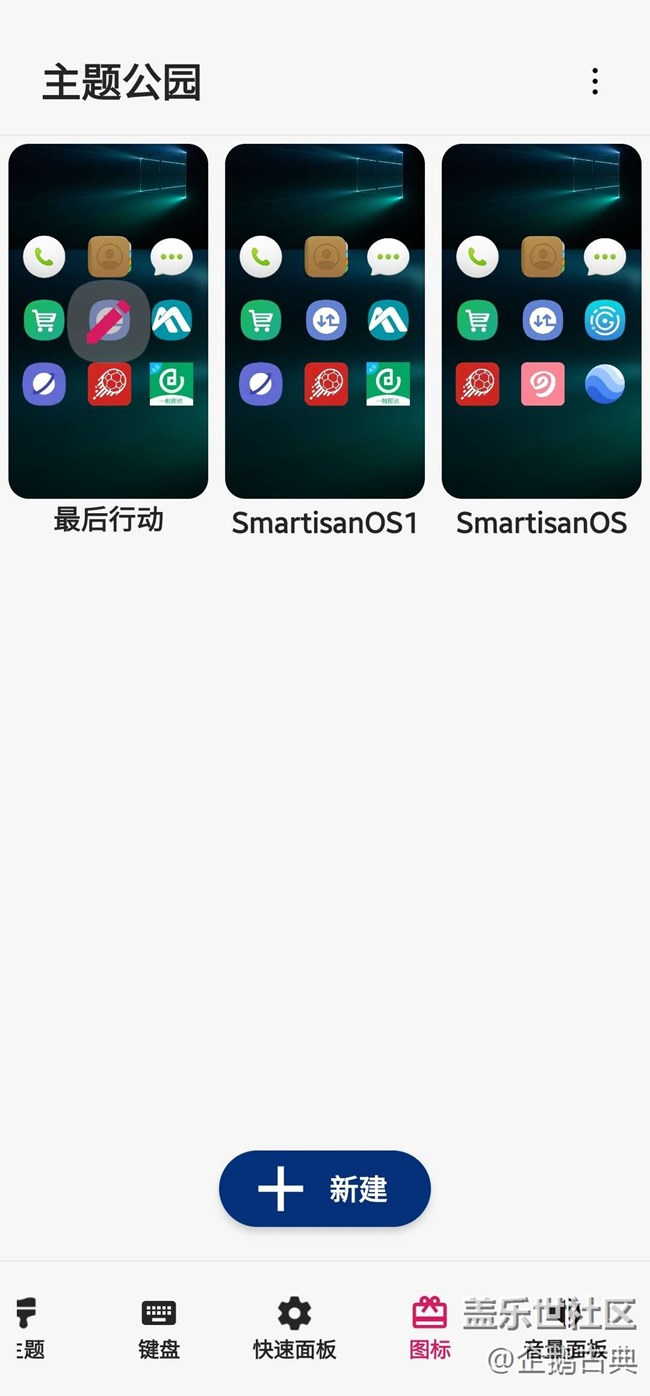Open the SmartisanOS1 icon pack
This screenshot has height=1396, width=650.
pyautogui.click(x=325, y=321)
